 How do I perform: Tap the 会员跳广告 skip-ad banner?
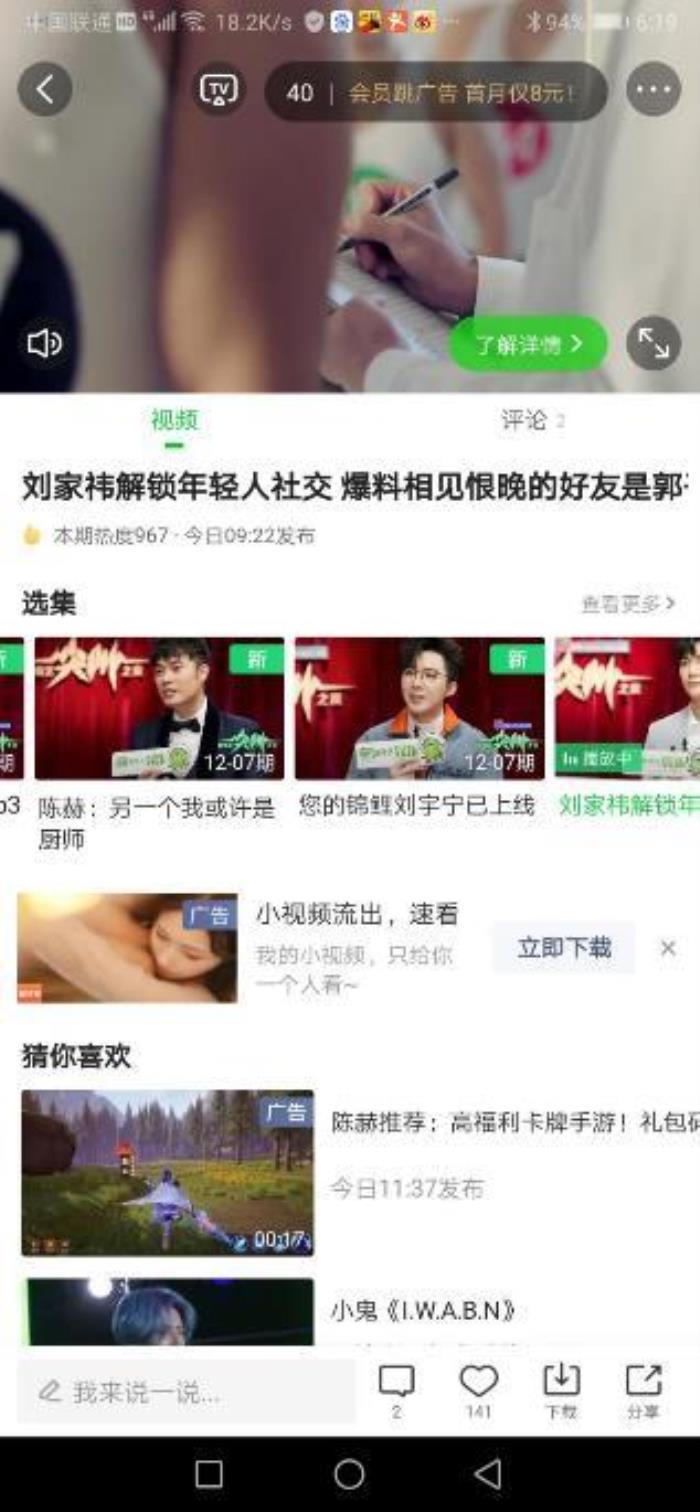(x=436, y=92)
